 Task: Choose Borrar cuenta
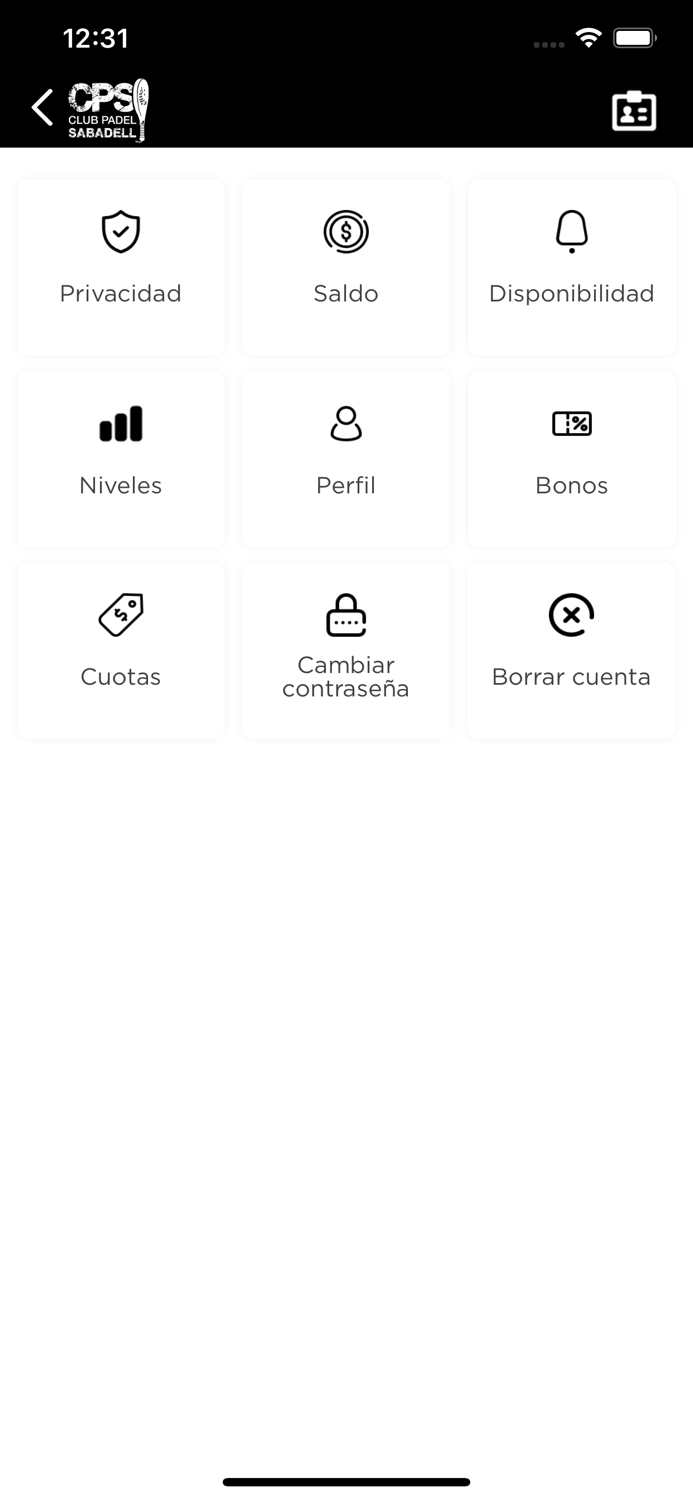point(572,651)
